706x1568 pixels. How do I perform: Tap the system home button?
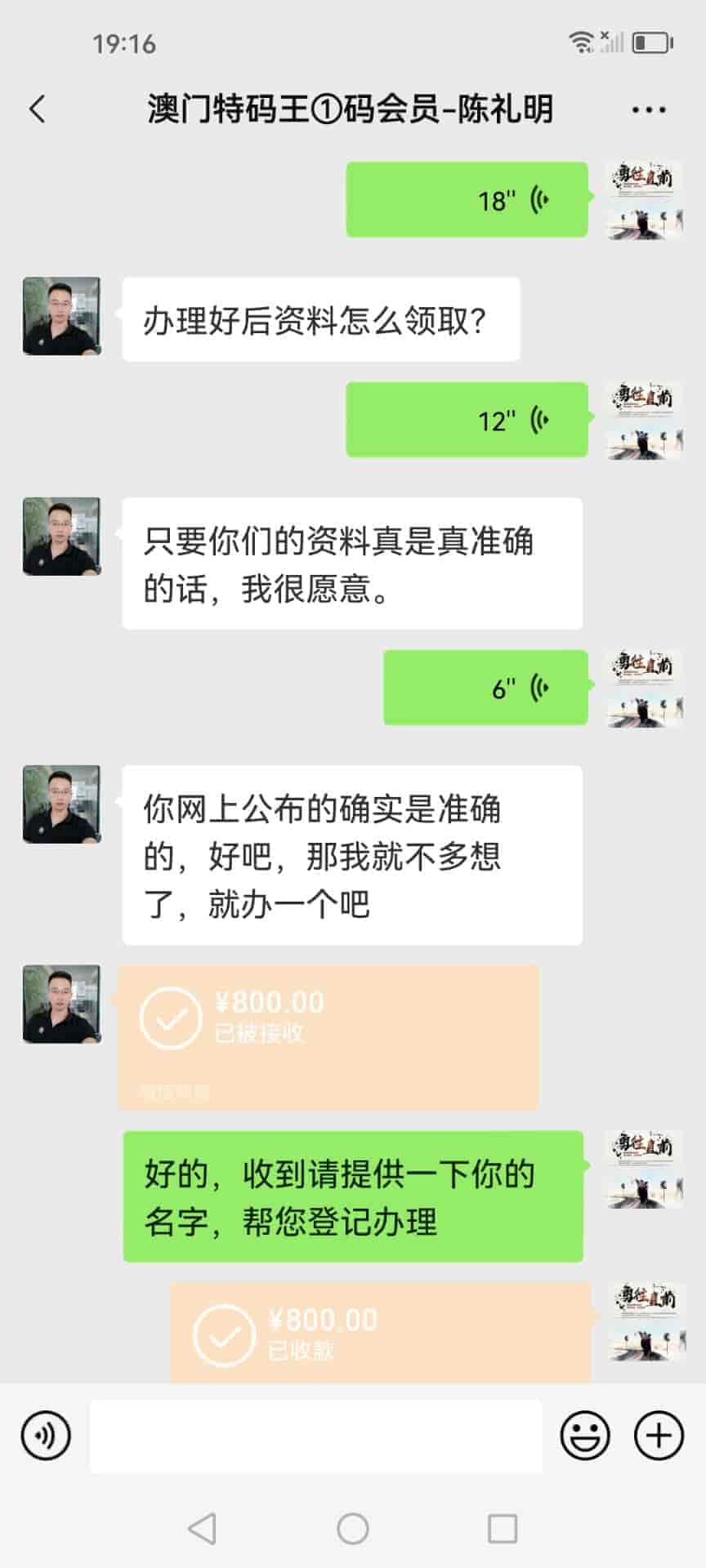[353, 1528]
